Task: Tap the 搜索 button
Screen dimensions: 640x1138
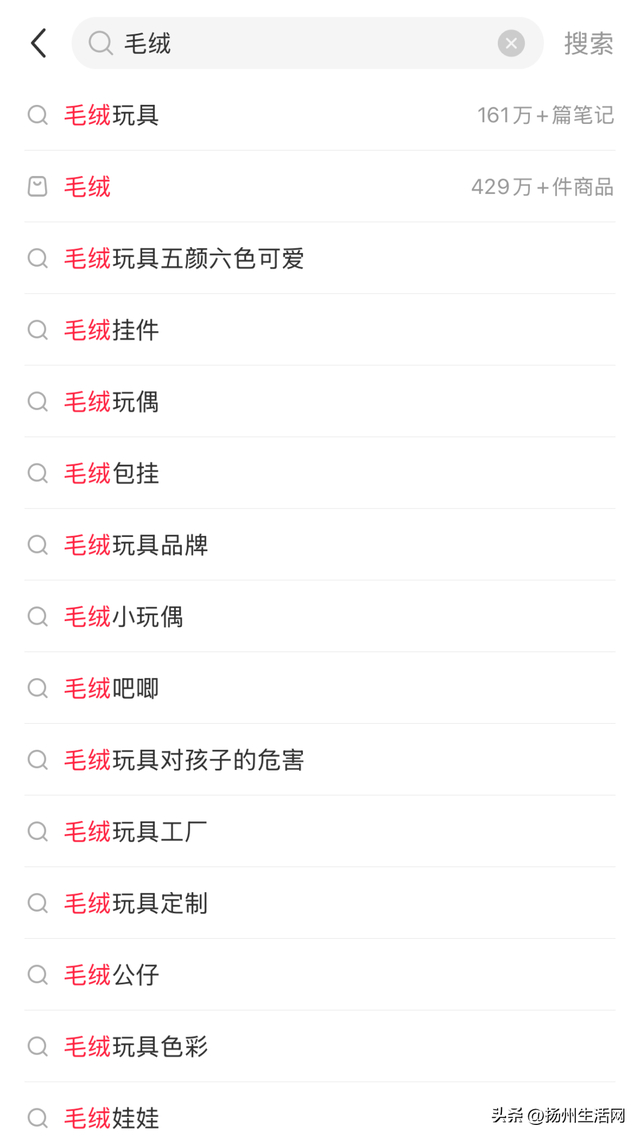Action: tap(588, 44)
